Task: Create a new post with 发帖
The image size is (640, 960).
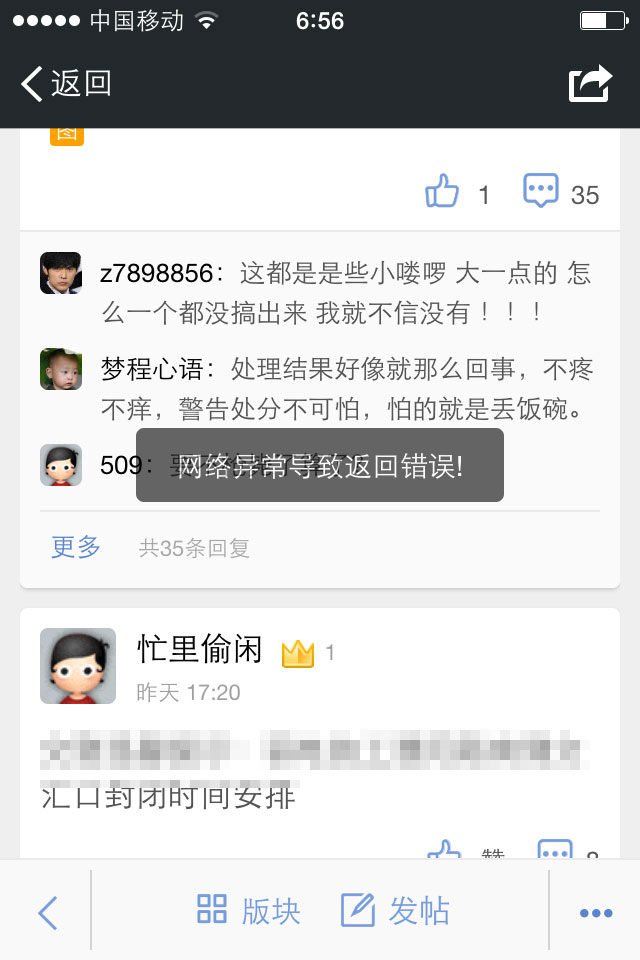Action: [x=395, y=911]
